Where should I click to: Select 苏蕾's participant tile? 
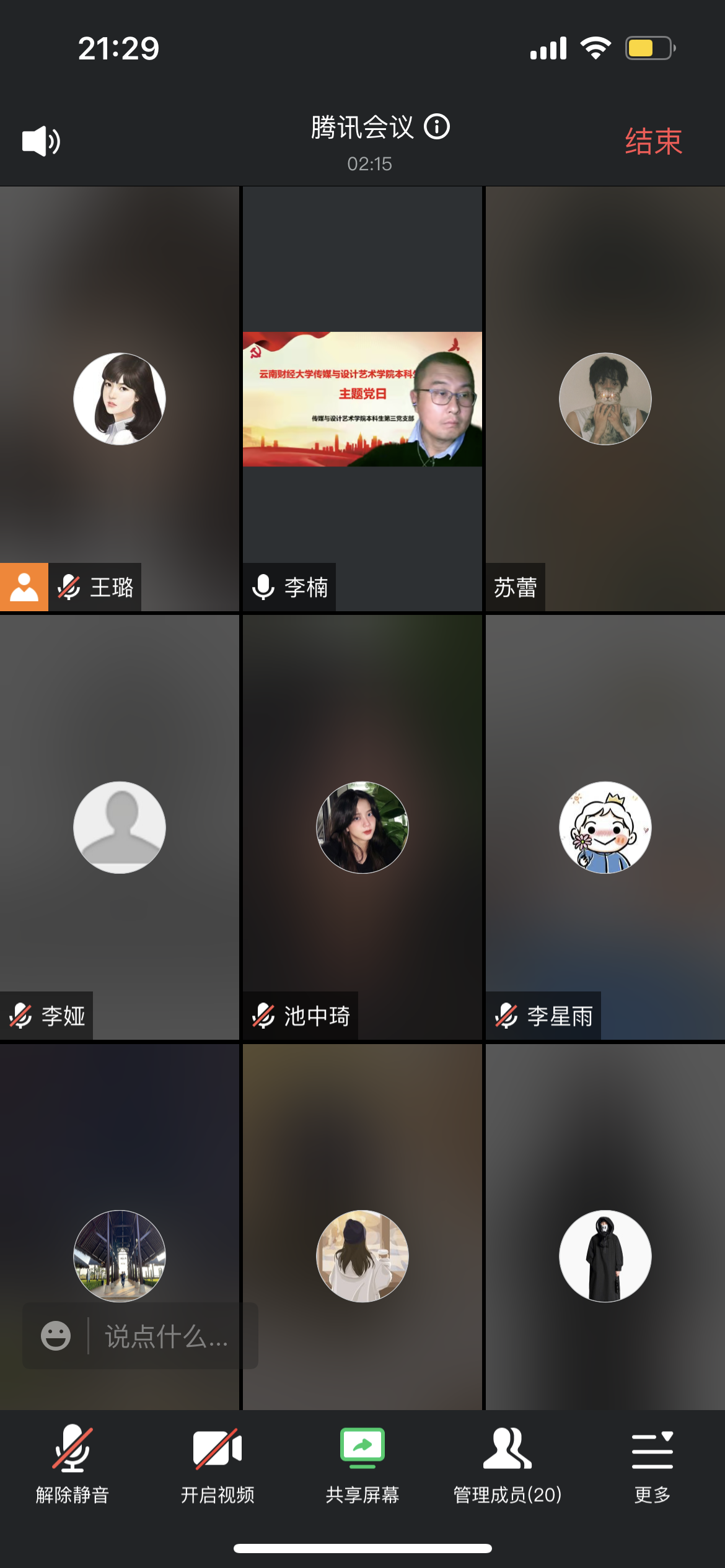coord(605,399)
